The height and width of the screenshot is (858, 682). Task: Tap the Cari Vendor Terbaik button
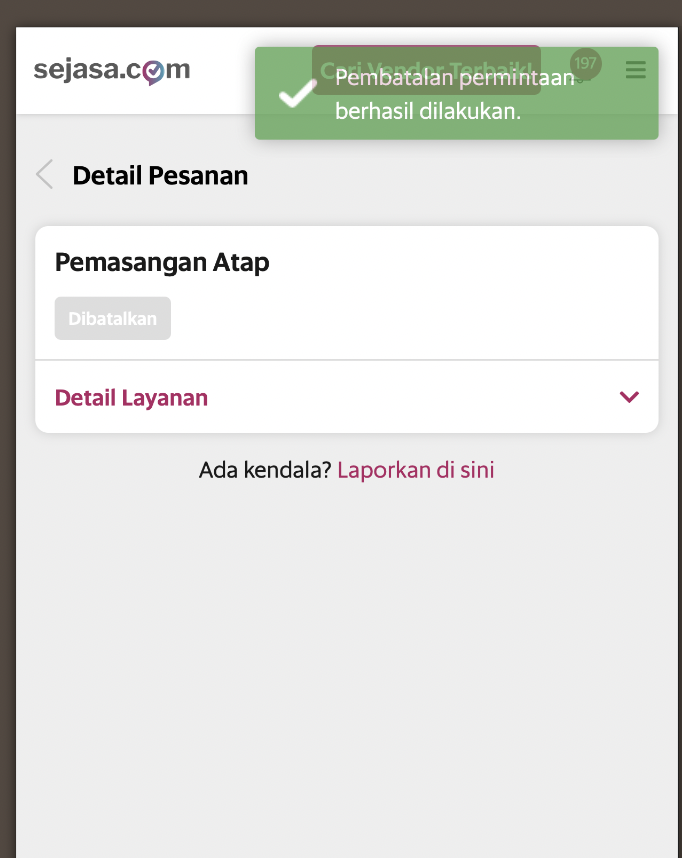tap(426, 70)
